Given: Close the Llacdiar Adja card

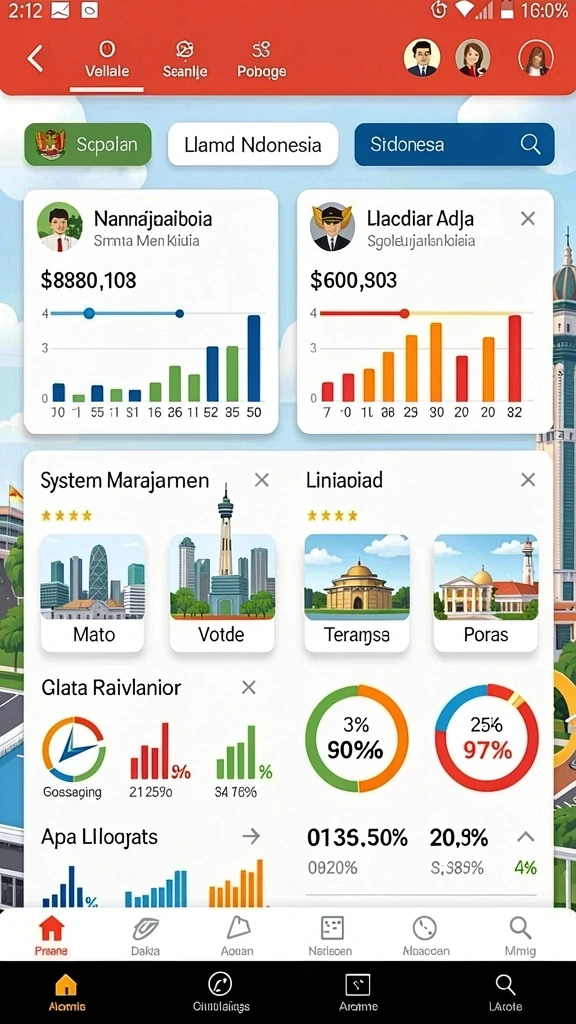Looking at the screenshot, I should [x=528, y=219].
